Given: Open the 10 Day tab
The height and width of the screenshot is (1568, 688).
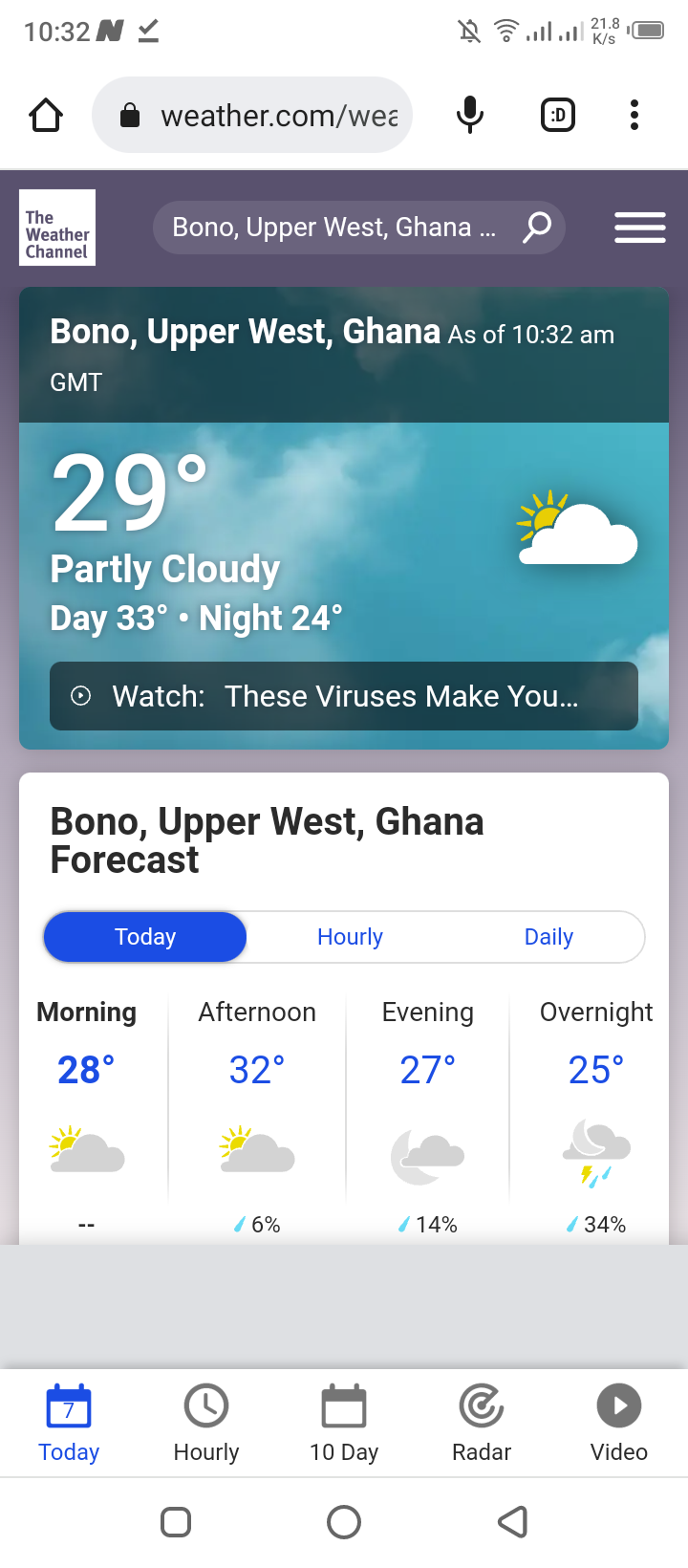Looking at the screenshot, I should 344,1424.
